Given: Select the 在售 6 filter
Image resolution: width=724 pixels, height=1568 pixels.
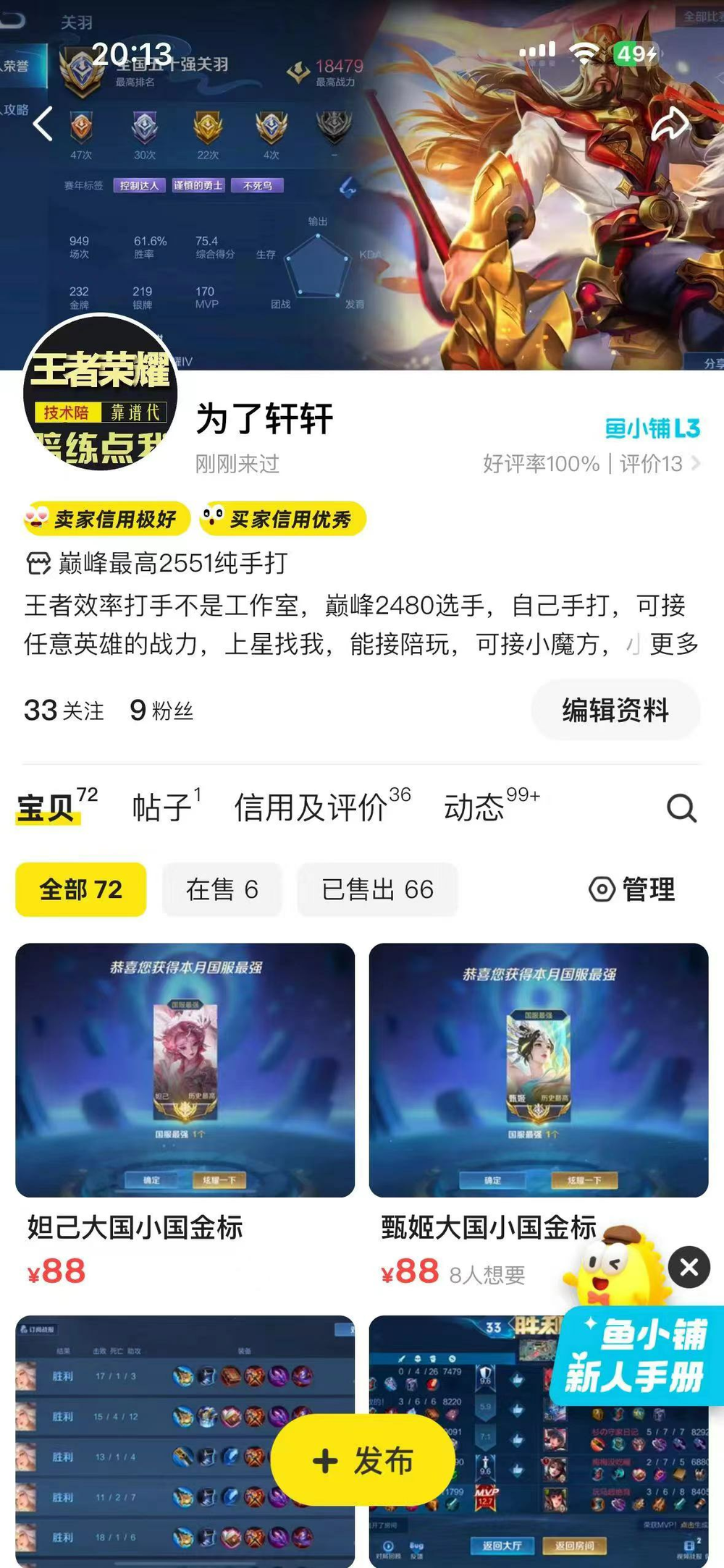Looking at the screenshot, I should 221,889.
